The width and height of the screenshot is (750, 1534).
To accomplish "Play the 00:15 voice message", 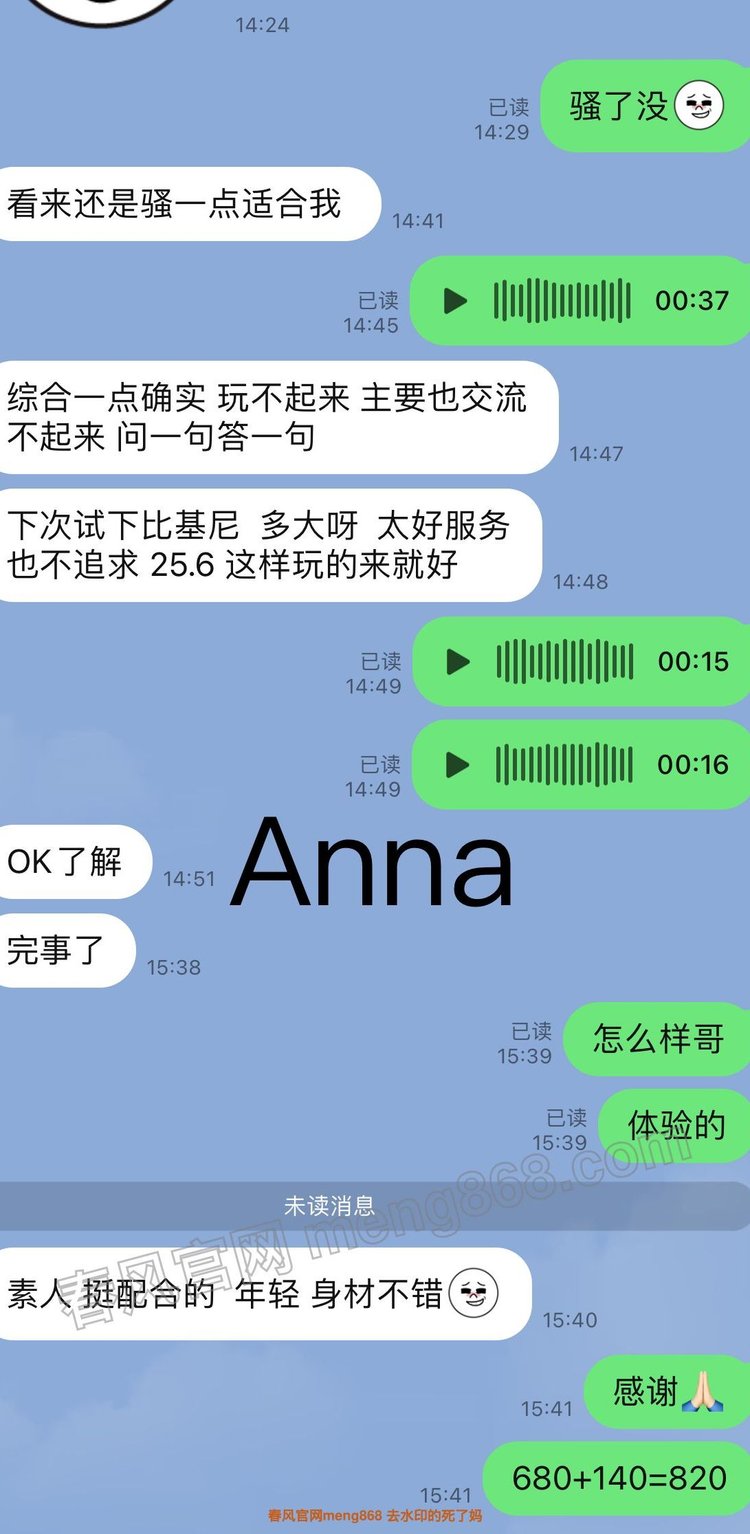I will [x=458, y=661].
